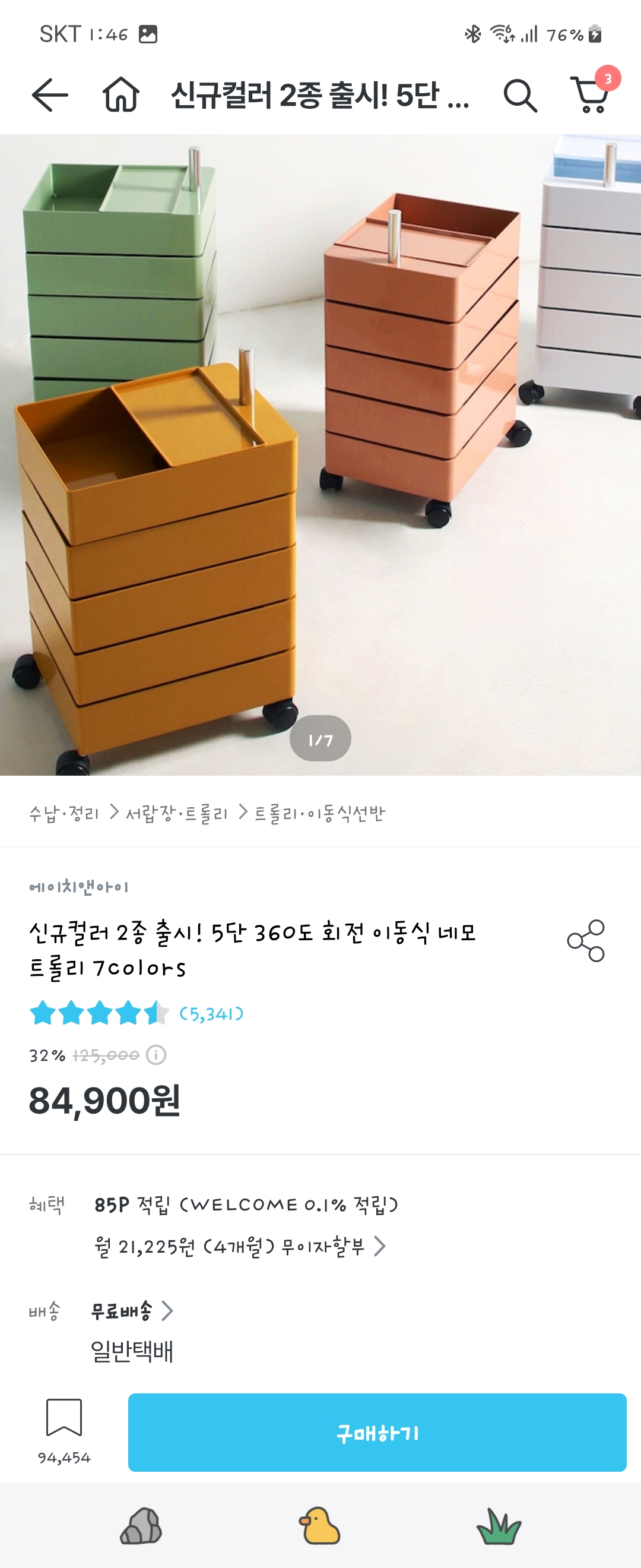
Task: Tap the gray rock icon
Action: tap(141, 1526)
